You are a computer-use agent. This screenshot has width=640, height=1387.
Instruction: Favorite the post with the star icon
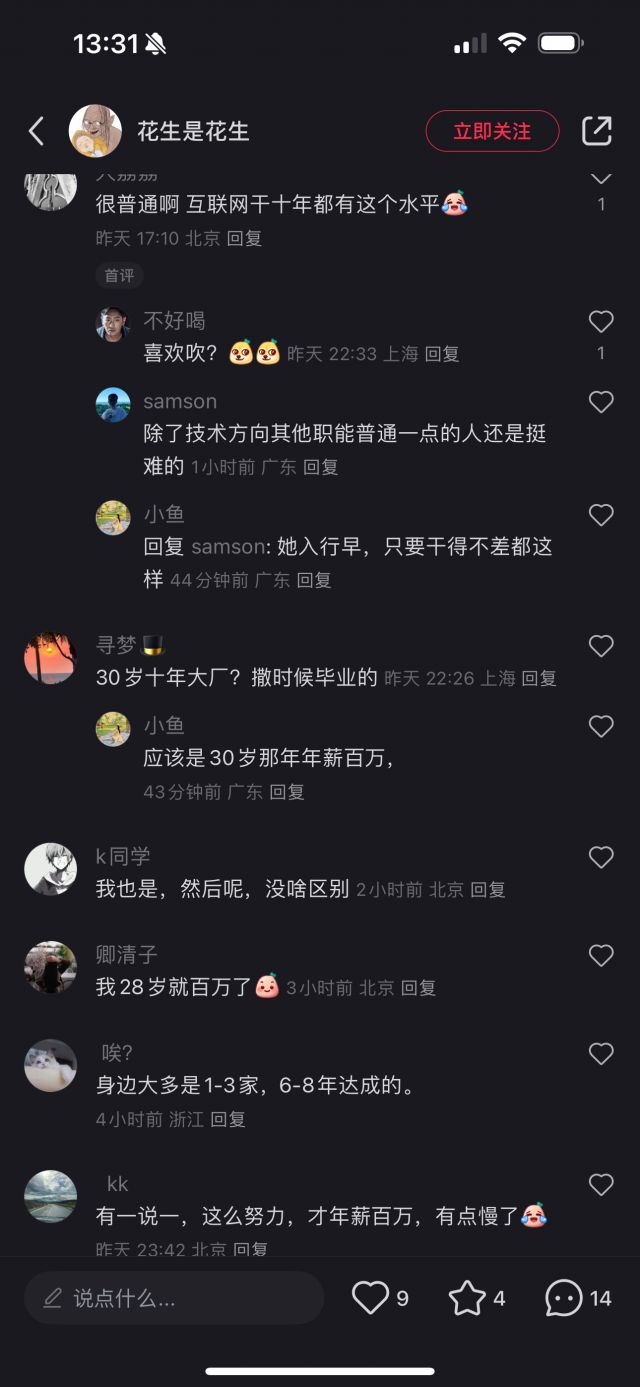(x=467, y=1298)
